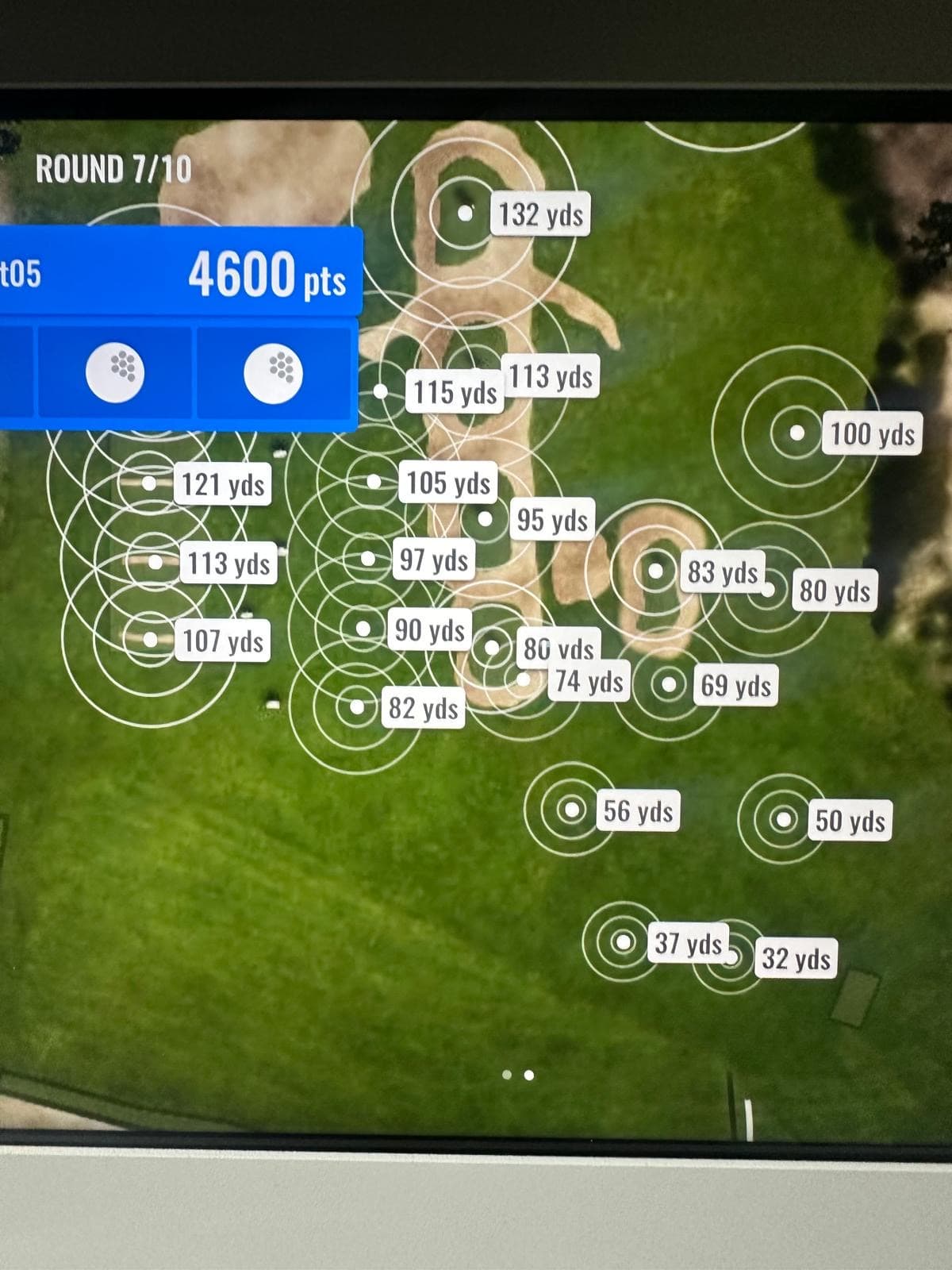Select the 132 yds target
The width and height of the screenshot is (952, 1270).
tap(466, 214)
